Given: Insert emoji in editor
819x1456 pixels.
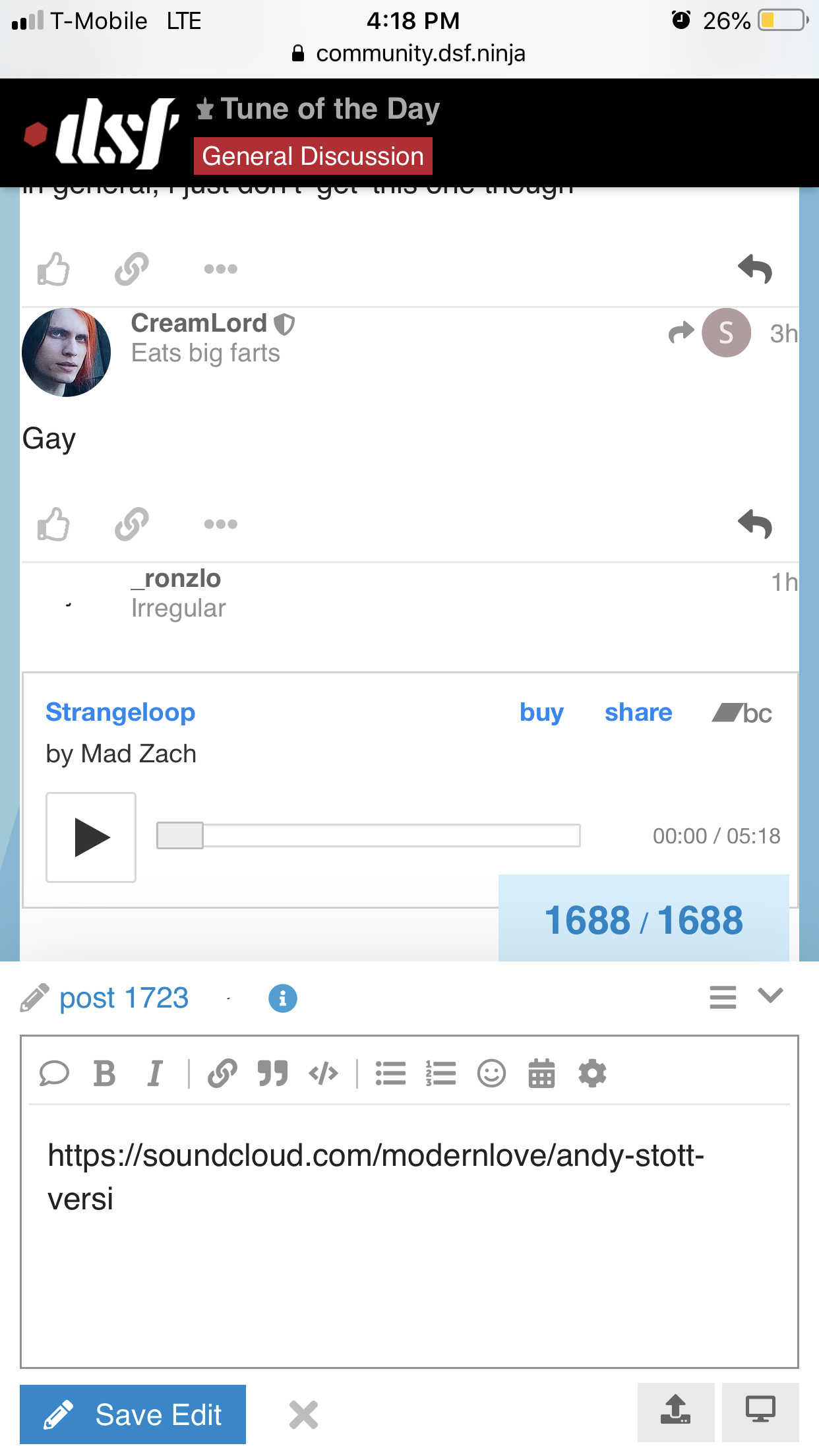Looking at the screenshot, I should click(491, 1074).
